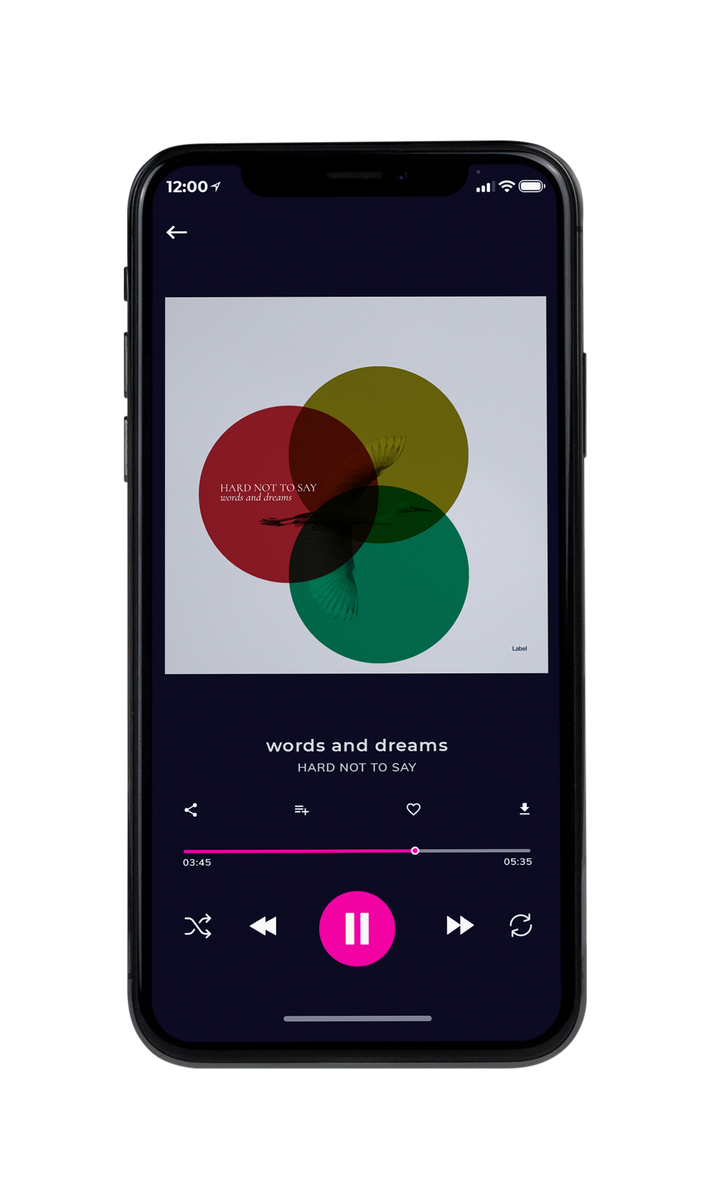Go back with the arrow icon

click(x=177, y=232)
